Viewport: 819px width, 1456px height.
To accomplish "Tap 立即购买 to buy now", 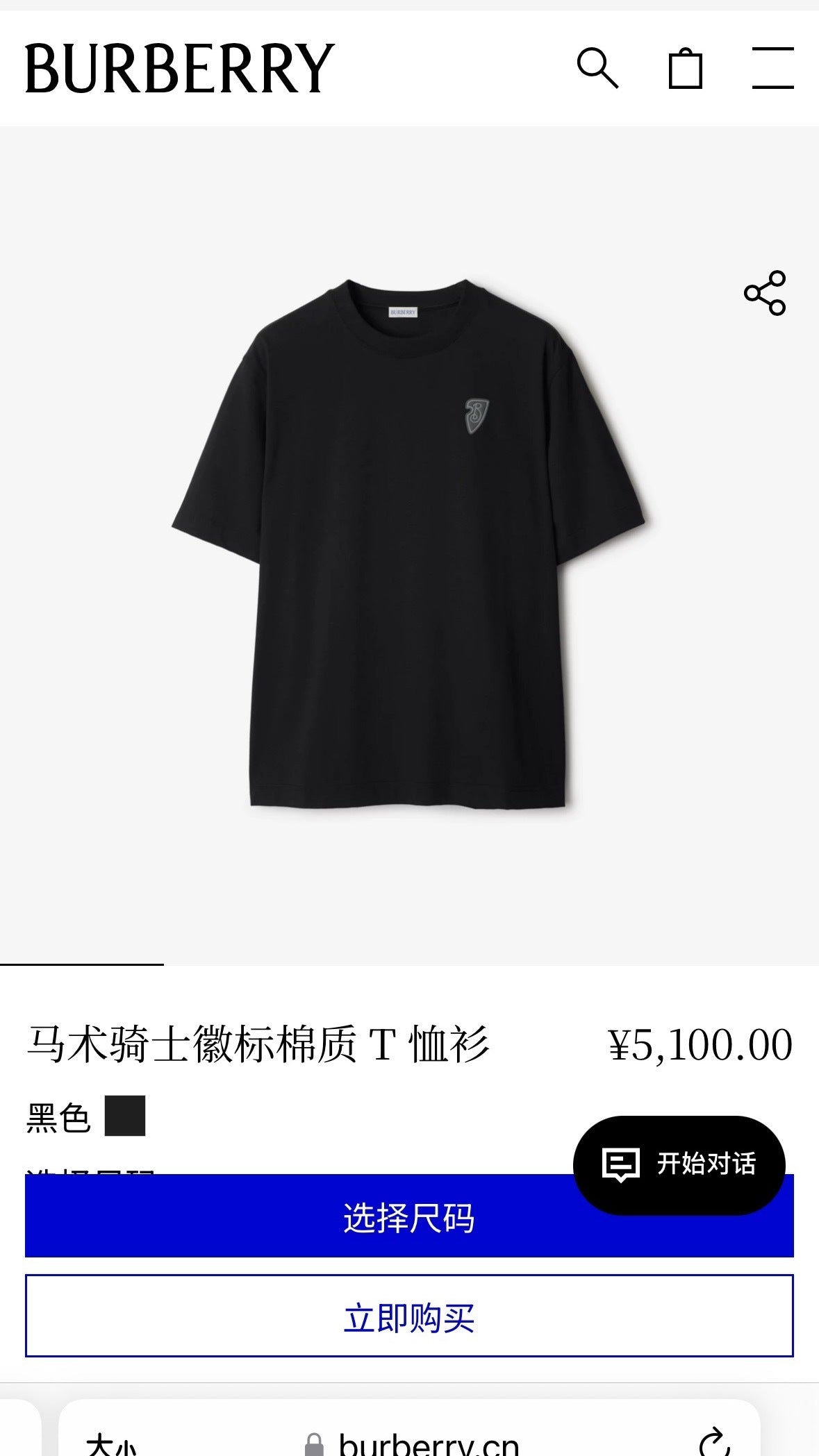I will (x=409, y=1316).
